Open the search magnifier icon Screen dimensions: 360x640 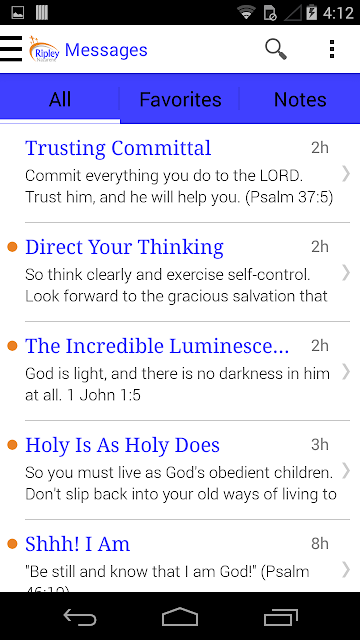tap(276, 49)
